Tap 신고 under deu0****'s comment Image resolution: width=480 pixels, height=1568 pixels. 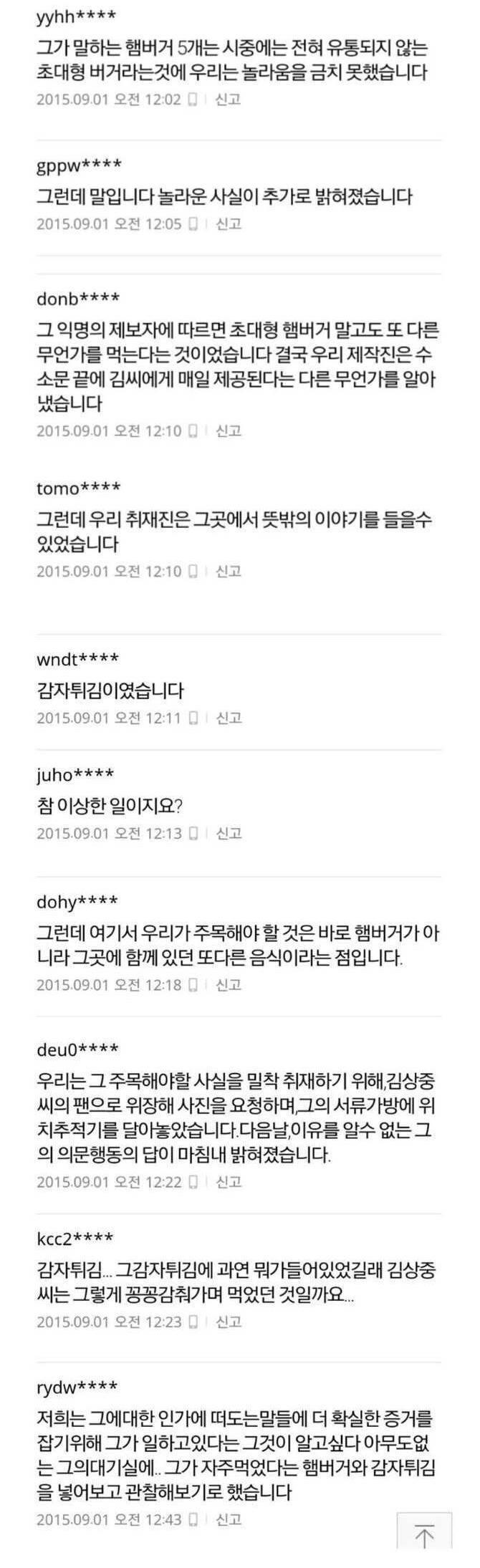229,1181
